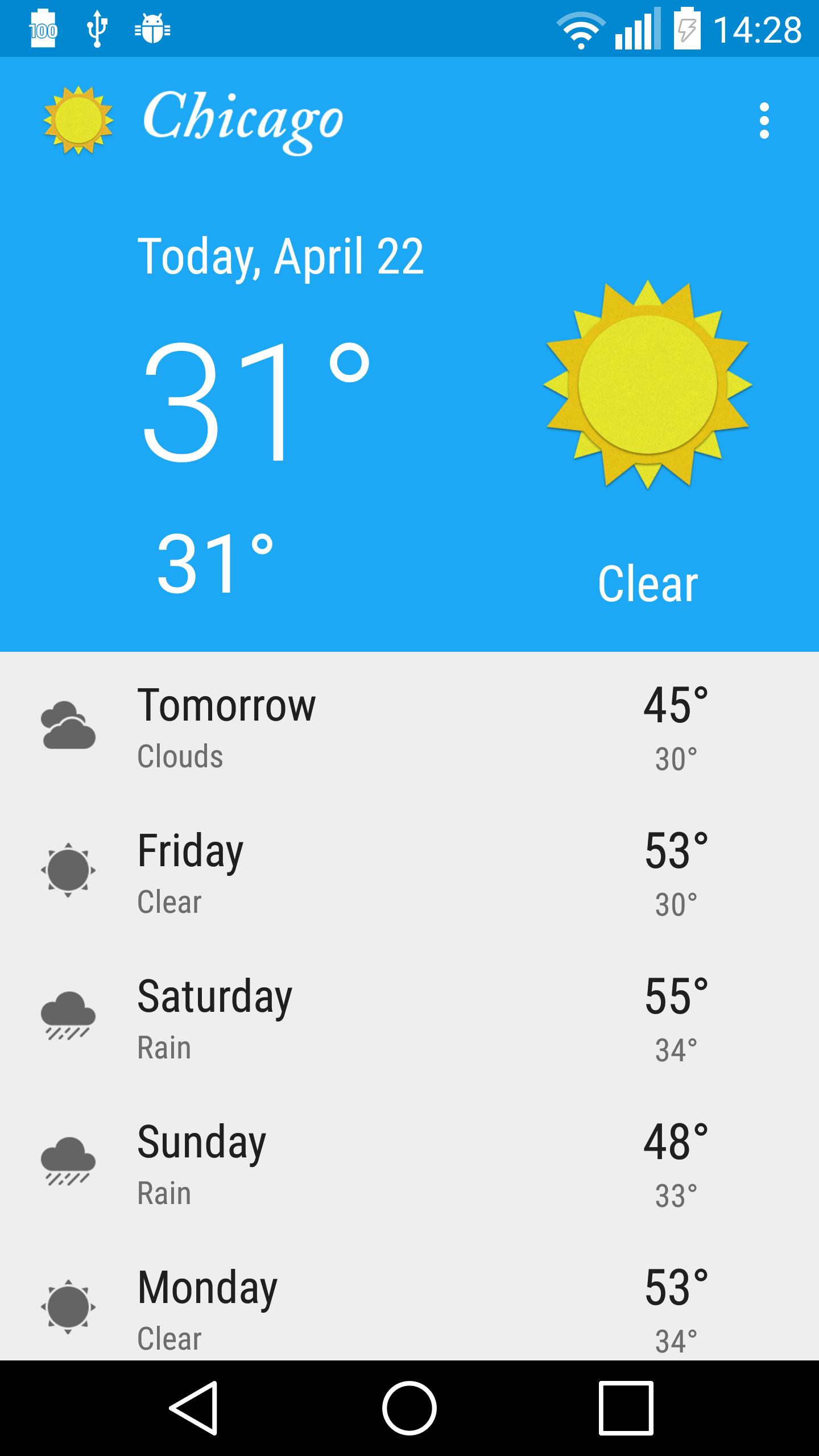Open the overflow menu with three dots
Viewport: 819px width, 1456px height.
(764, 121)
